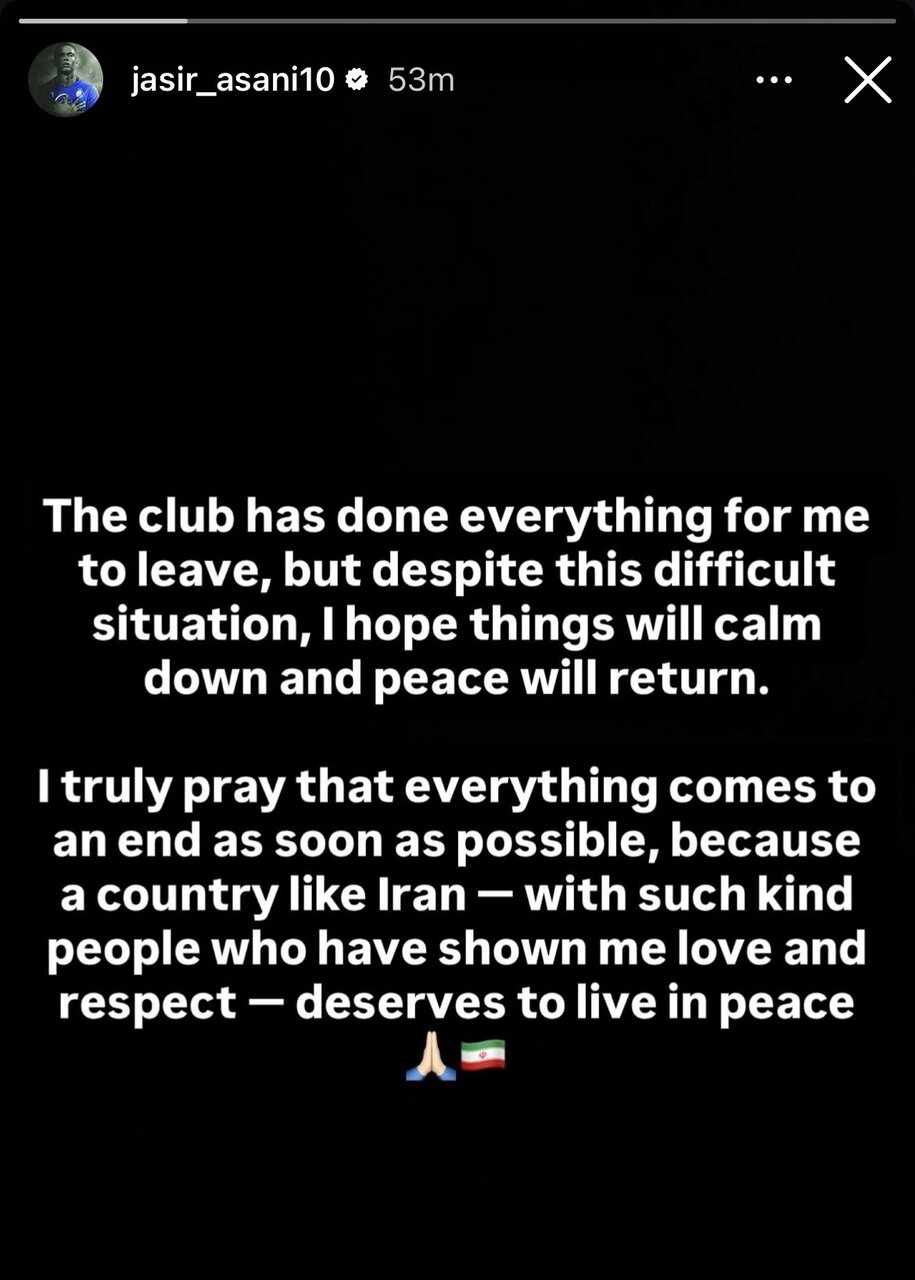This screenshot has width=915, height=1280.
Task: Open the three-dot story options menu
Action: [x=773, y=80]
